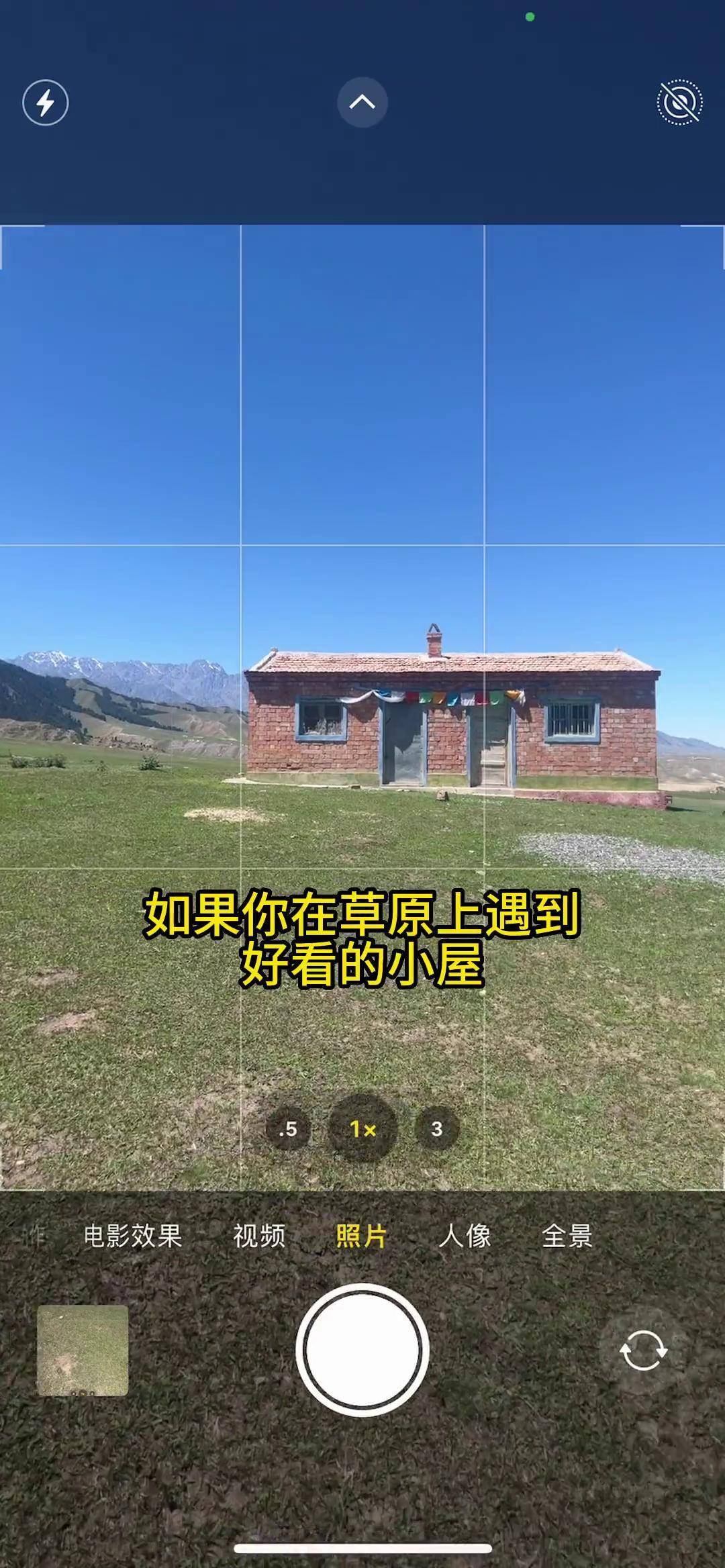
Task: Select 3x telephoto zoom
Action: tap(437, 1129)
